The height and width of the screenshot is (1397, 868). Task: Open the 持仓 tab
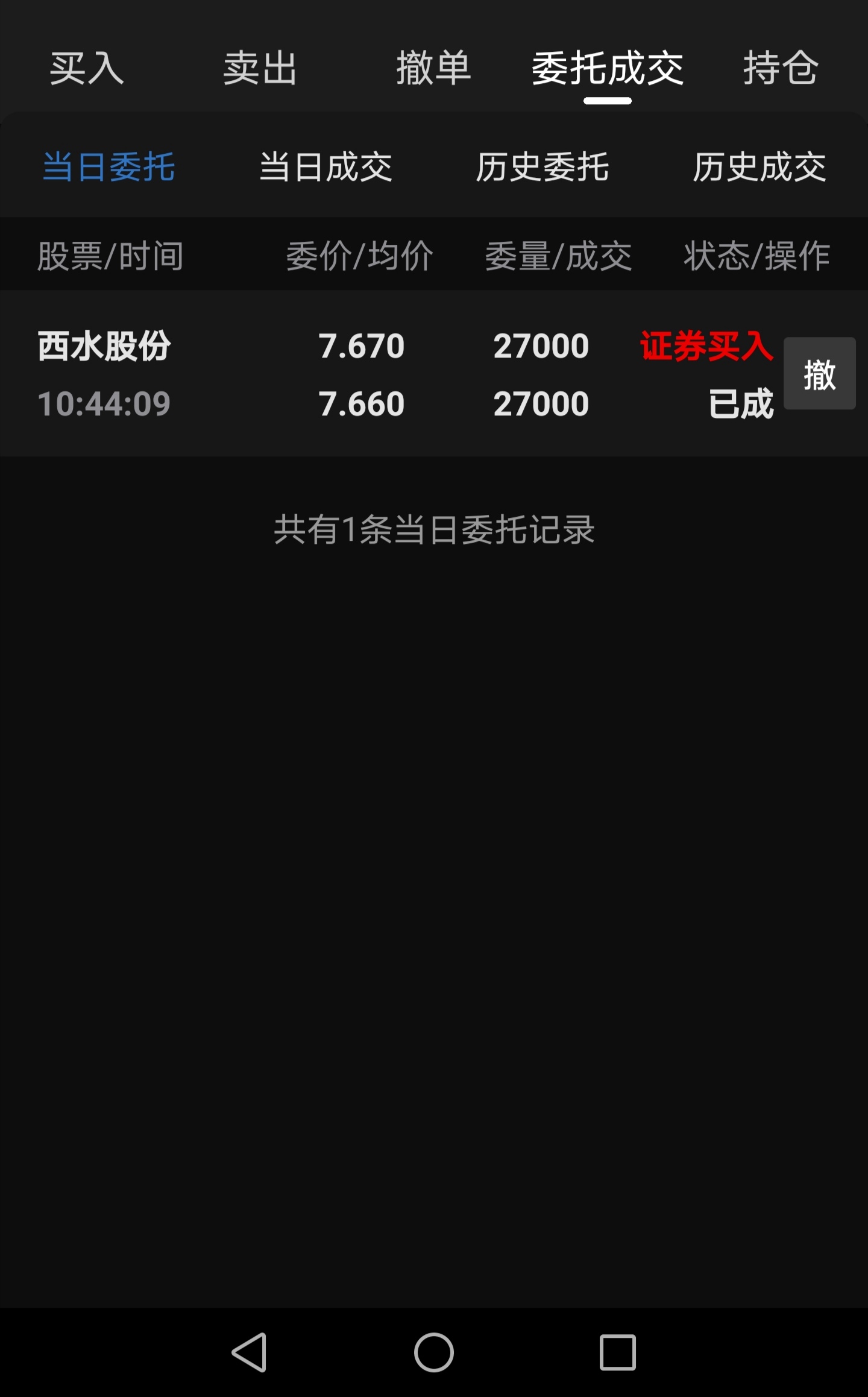click(780, 71)
